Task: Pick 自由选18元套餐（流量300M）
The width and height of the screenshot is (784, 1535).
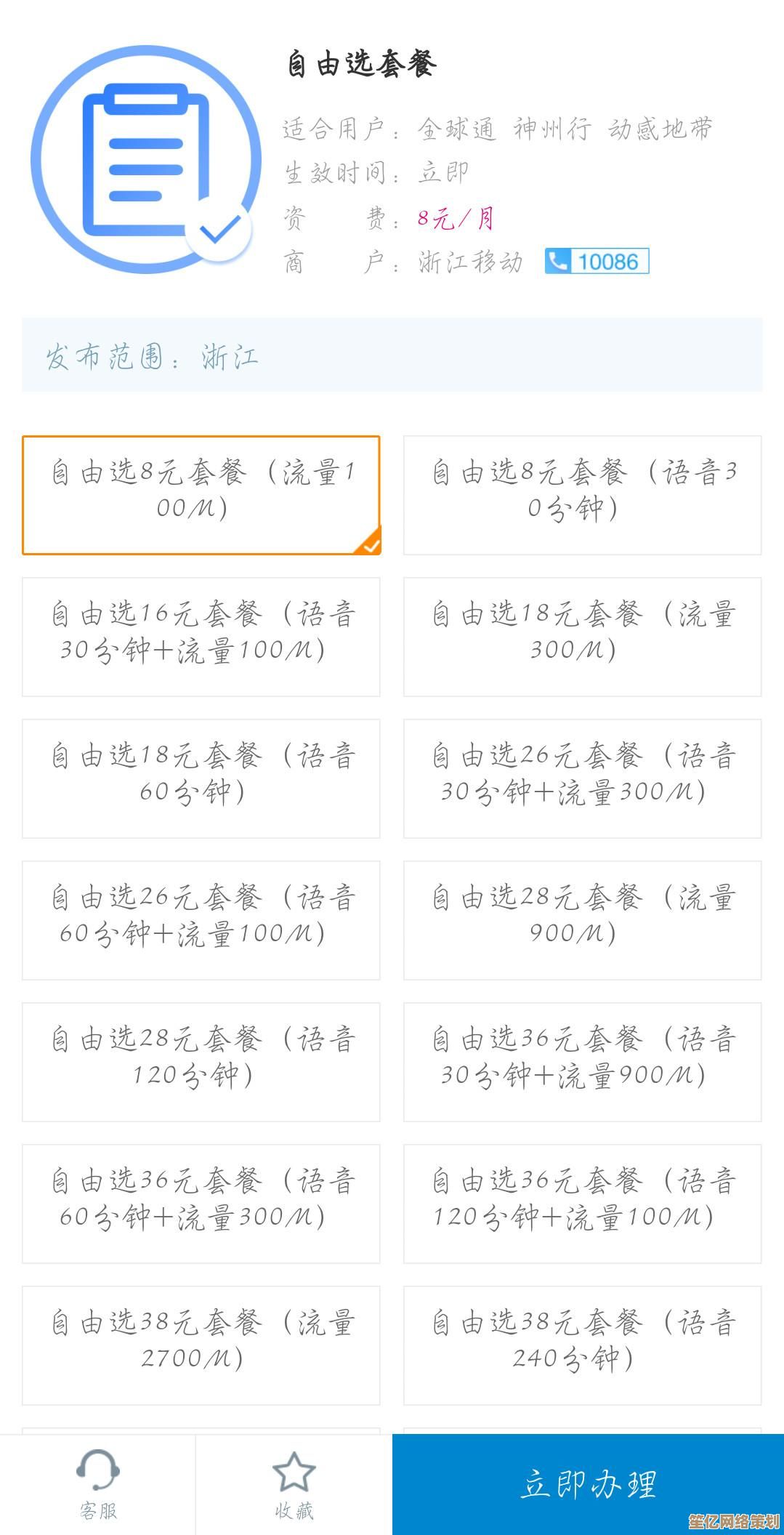Action: (x=582, y=637)
